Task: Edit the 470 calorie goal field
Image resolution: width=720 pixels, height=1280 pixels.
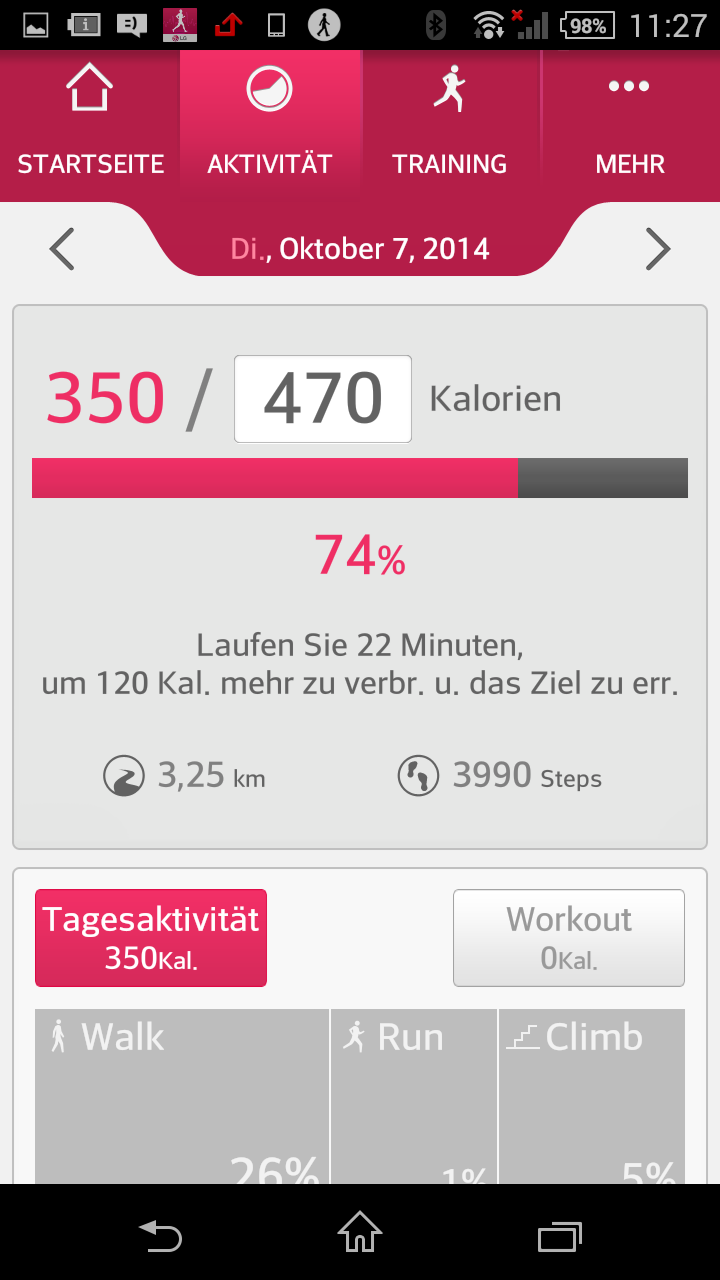Action: tap(322, 399)
